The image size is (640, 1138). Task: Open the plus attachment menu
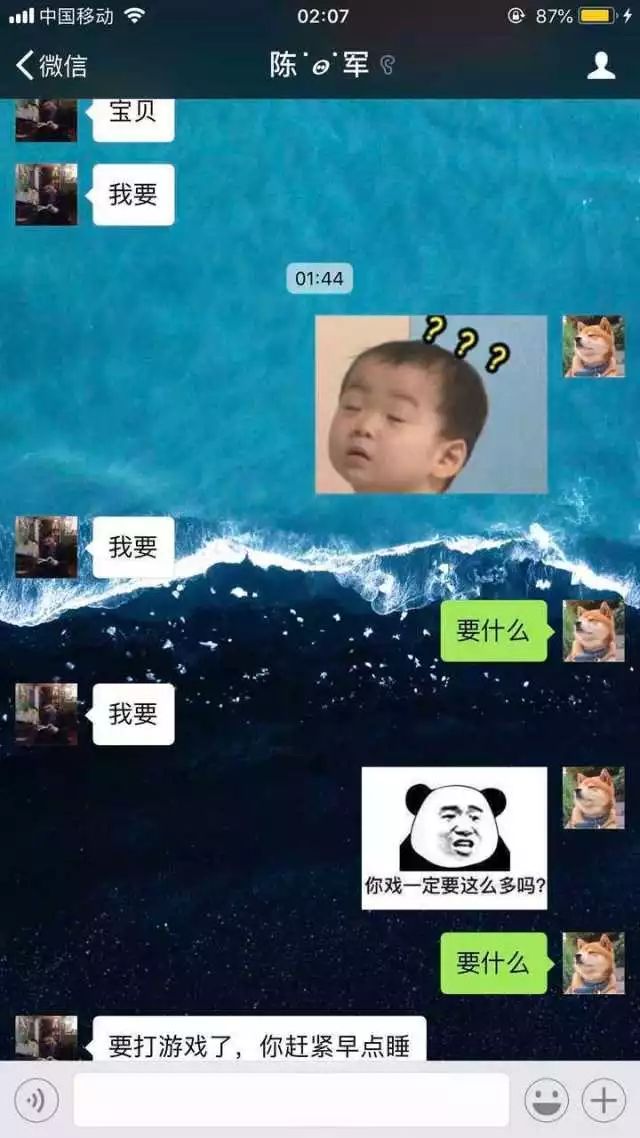604,1101
